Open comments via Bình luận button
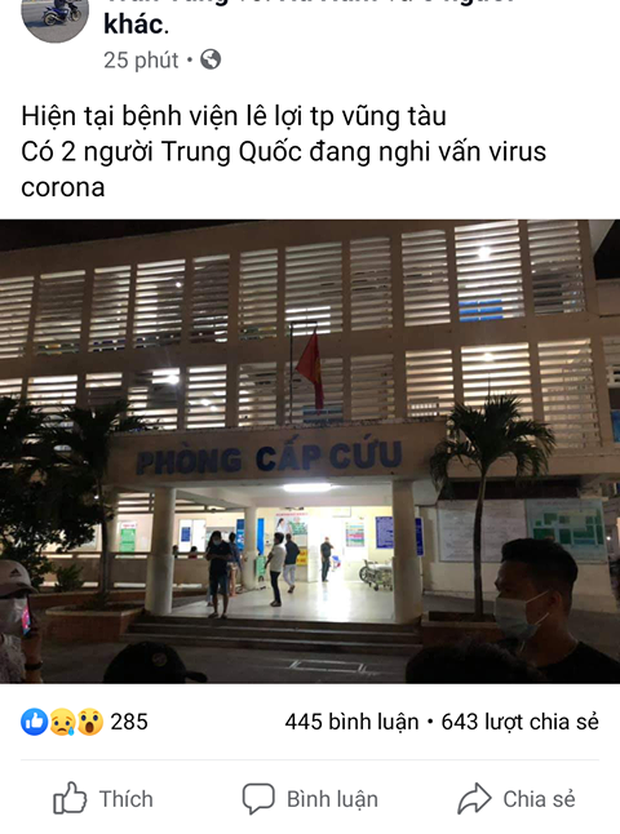This screenshot has width=620, height=834. (310, 798)
